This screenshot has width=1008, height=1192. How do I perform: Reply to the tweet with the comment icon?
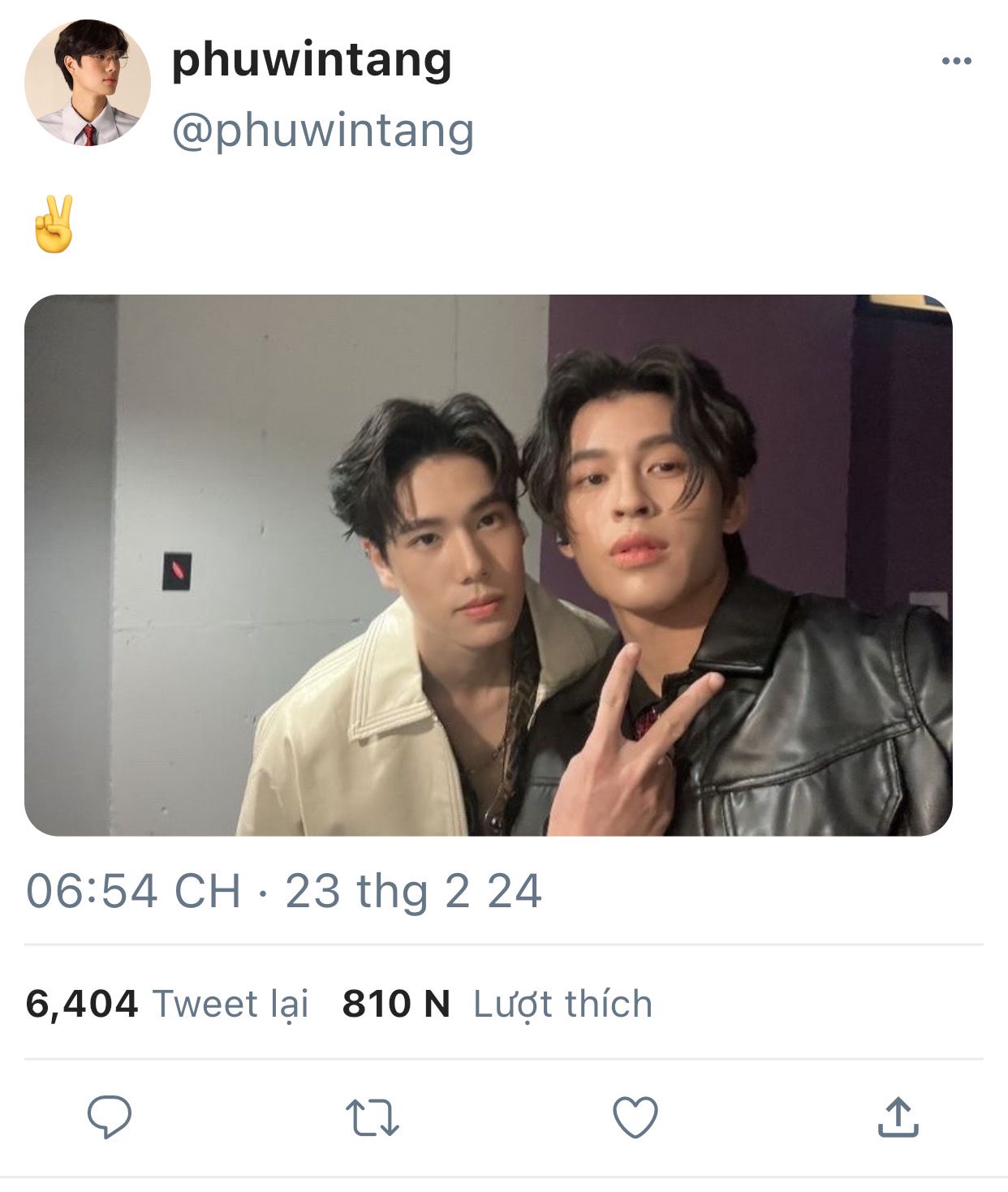[x=110, y=1117]
